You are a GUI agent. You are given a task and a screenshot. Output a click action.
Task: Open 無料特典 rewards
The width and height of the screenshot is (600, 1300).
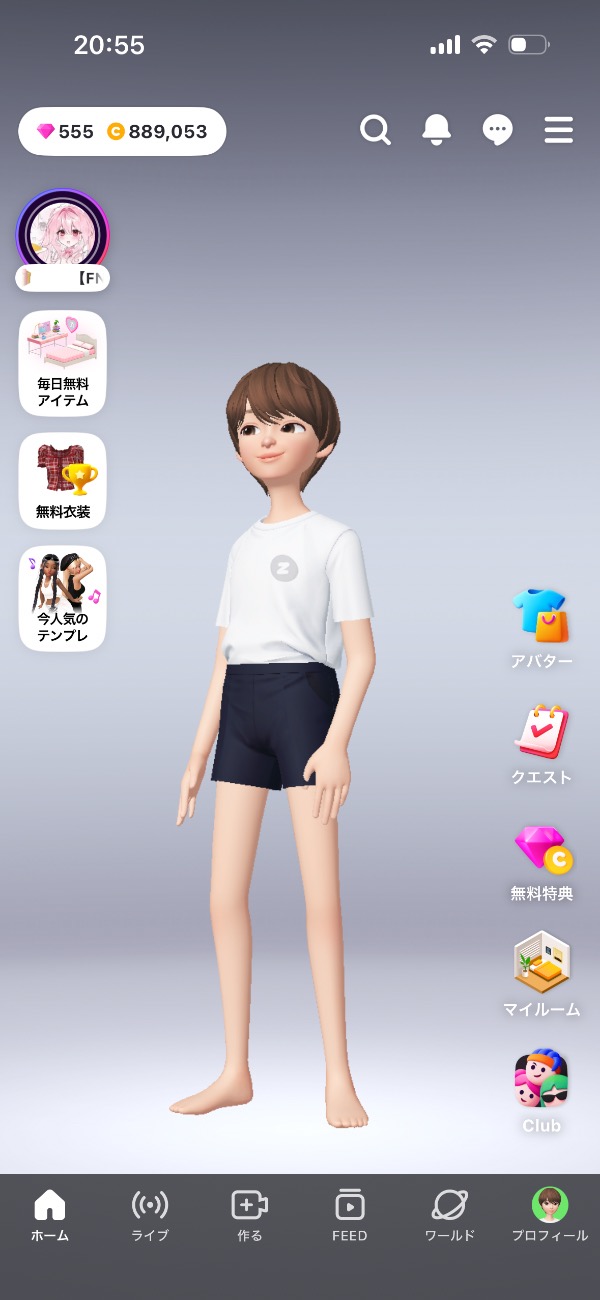[541, 860]
